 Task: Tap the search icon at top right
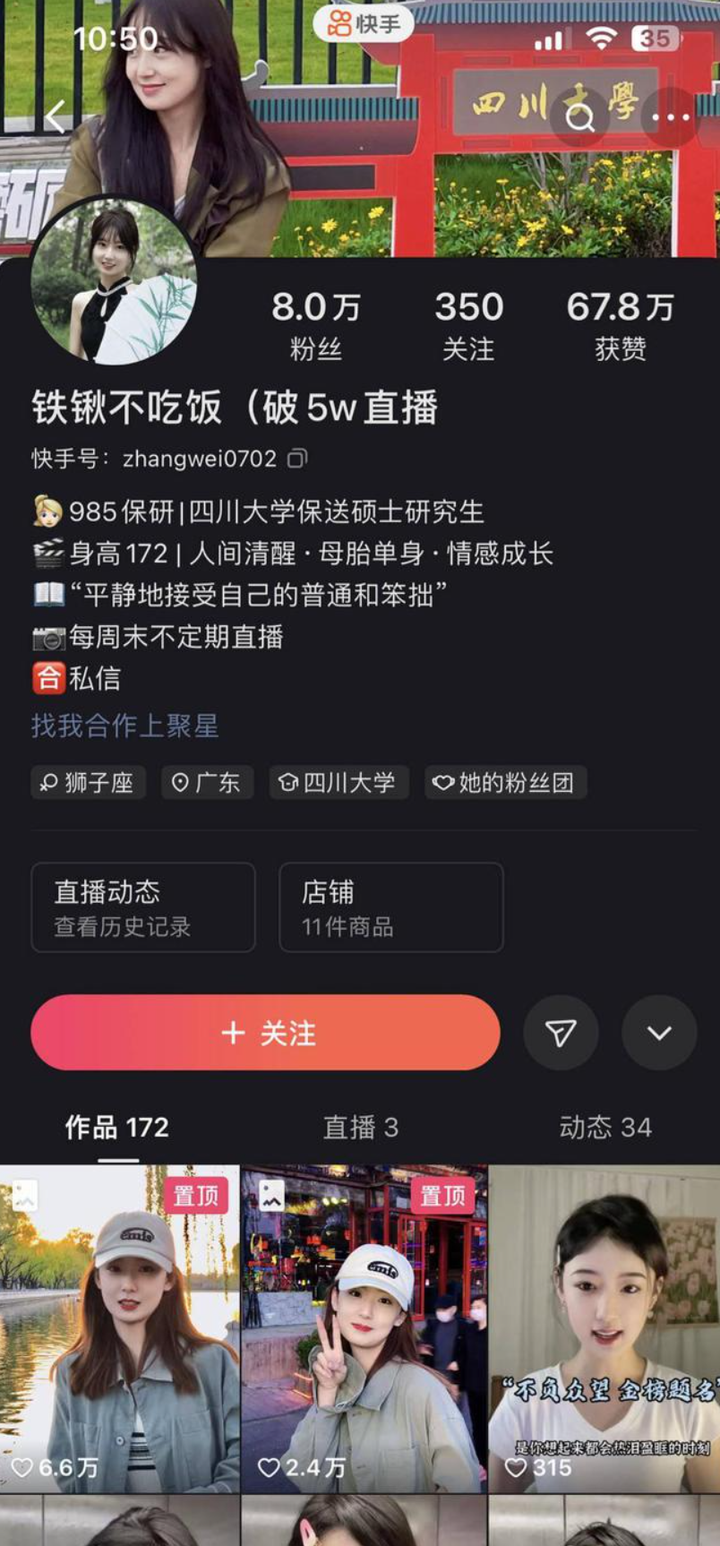click(581, 117)
